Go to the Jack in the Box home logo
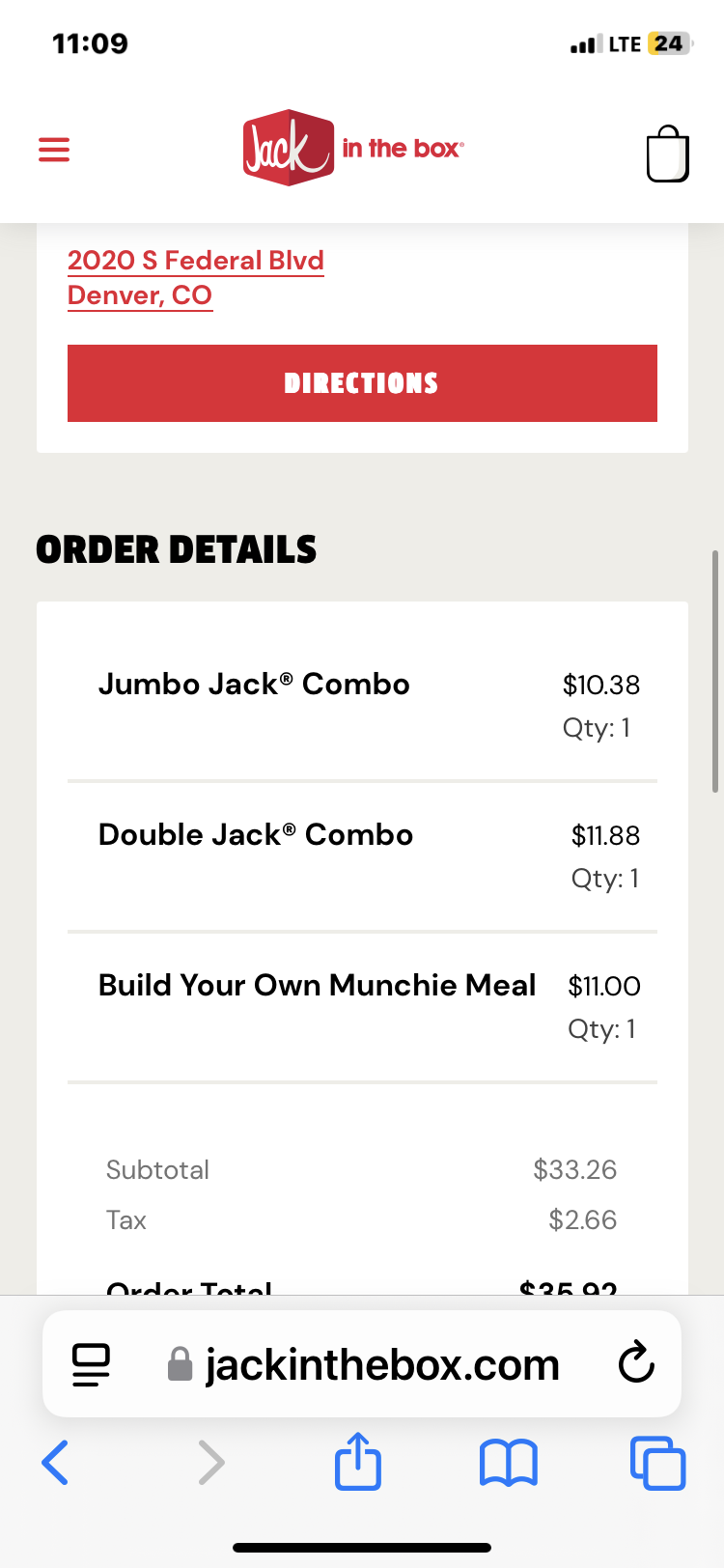Screen dimensions: 724x1568 point(352,148)
